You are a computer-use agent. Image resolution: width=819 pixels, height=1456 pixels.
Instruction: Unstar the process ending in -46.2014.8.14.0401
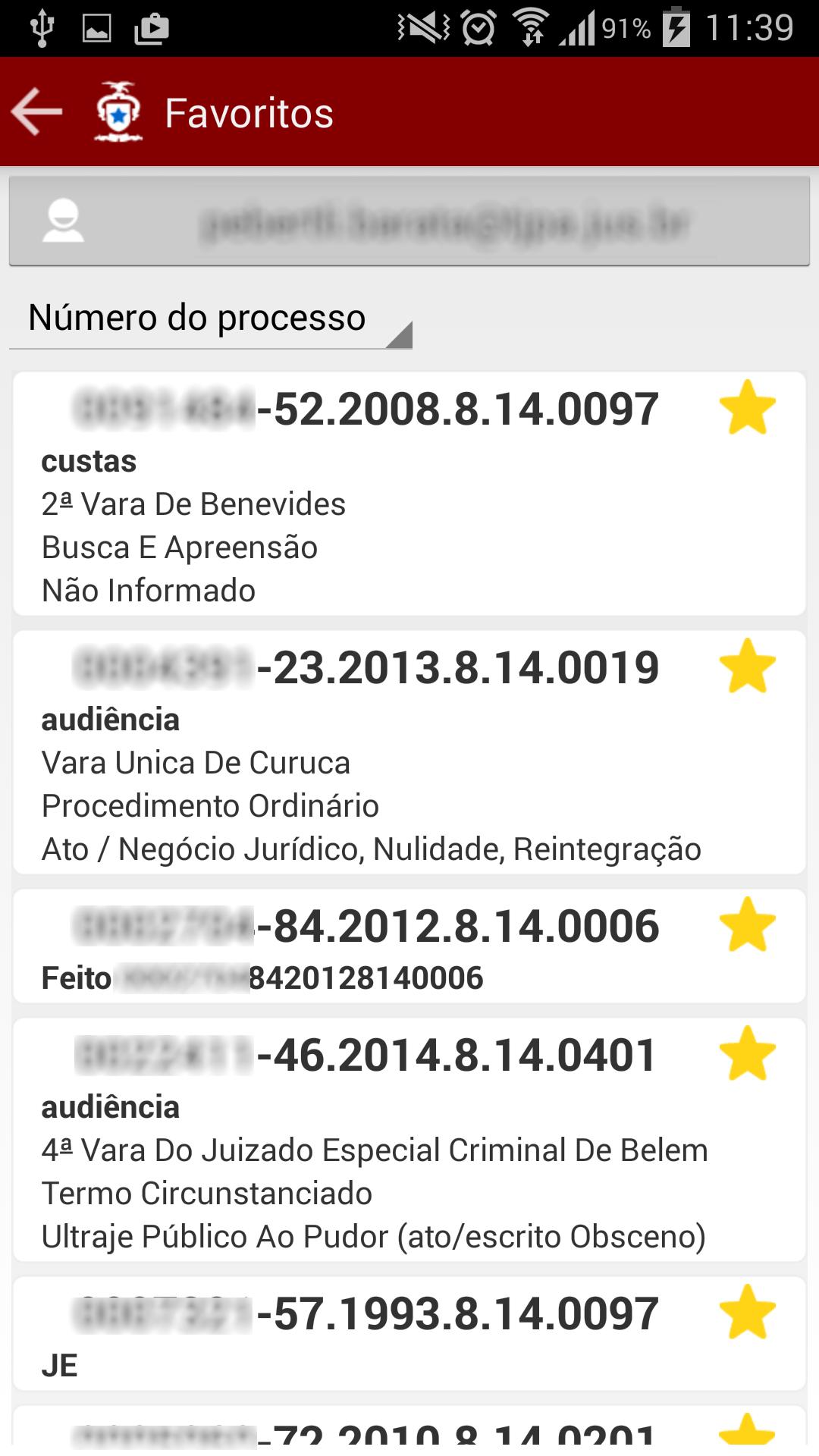tap(747, 1054)
